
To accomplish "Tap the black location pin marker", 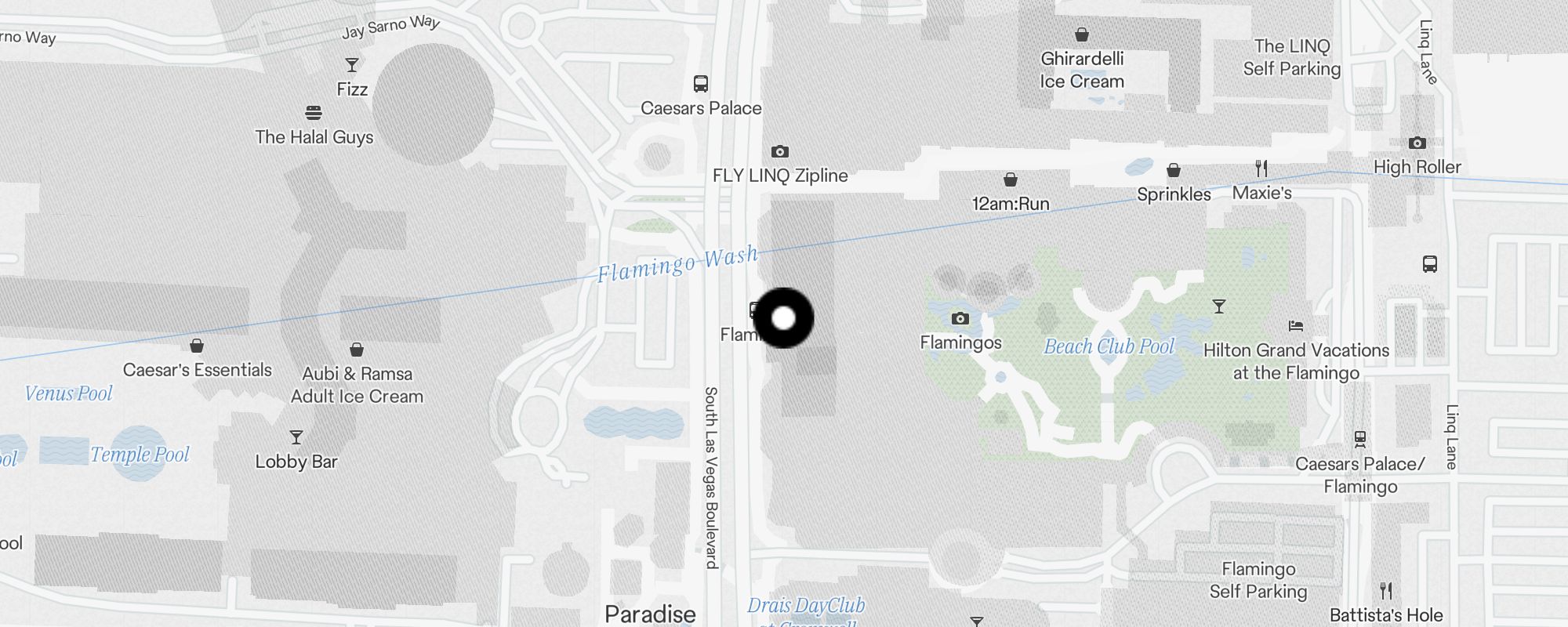I will [783, 318].
